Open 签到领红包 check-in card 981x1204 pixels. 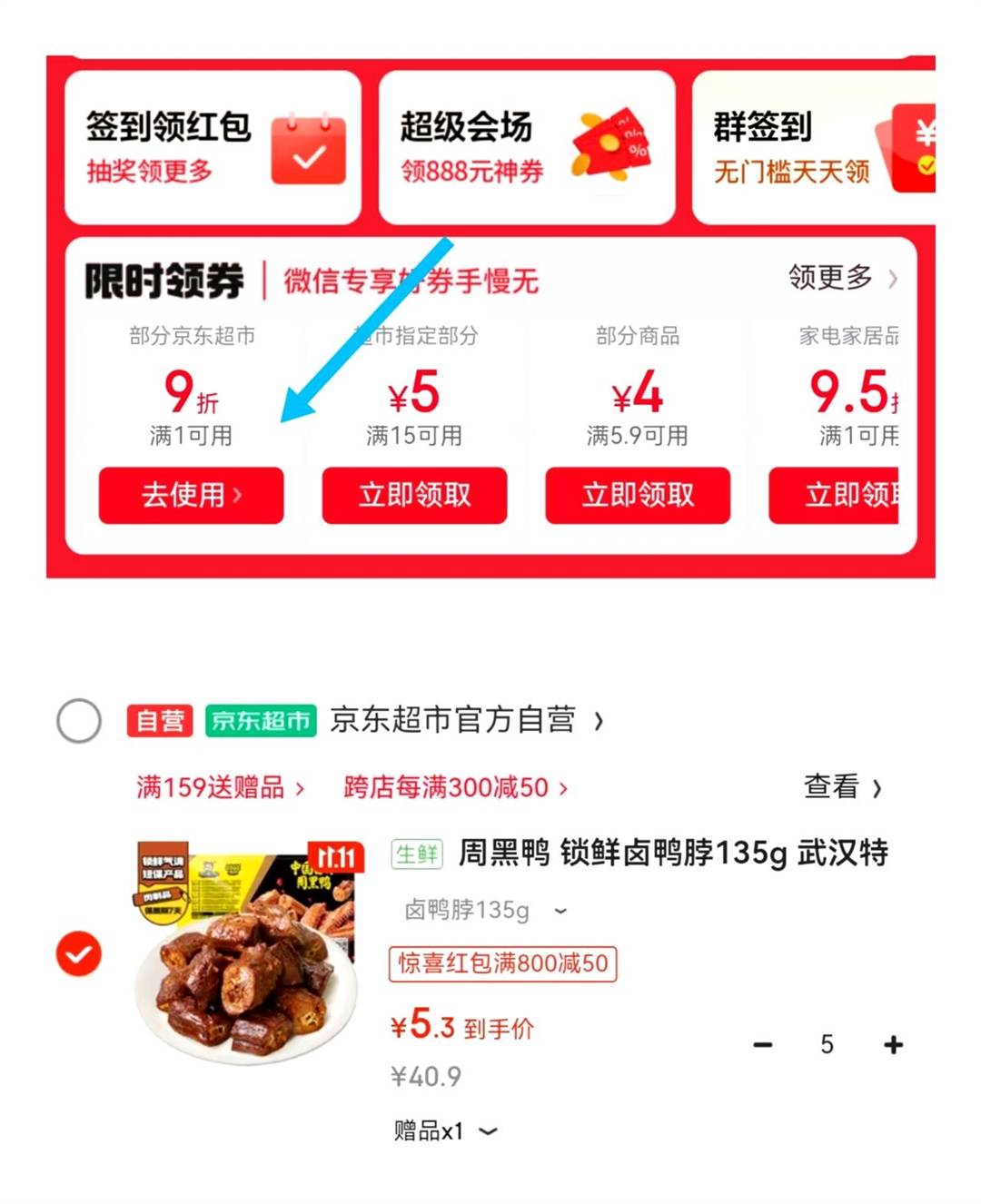tap(213, 147)
